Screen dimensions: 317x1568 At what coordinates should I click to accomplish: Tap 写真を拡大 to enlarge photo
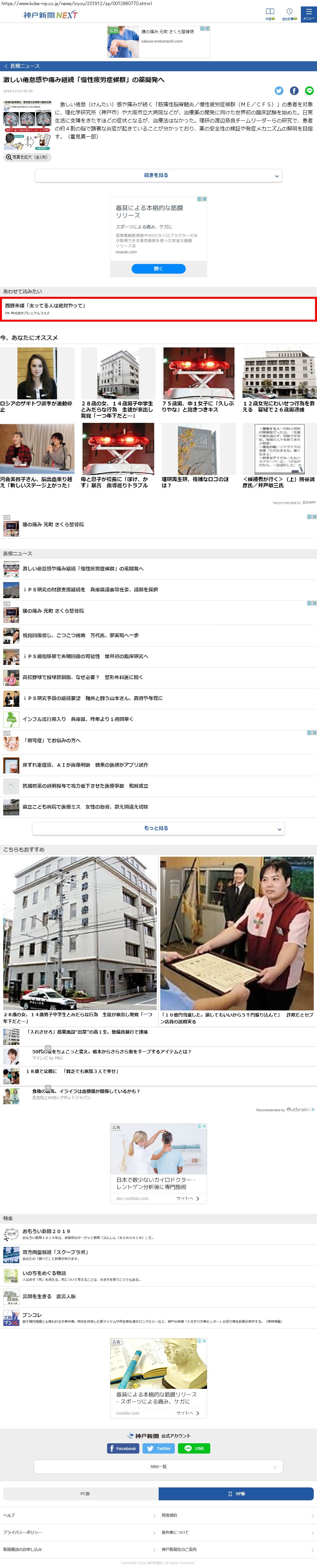pos(27,157)
